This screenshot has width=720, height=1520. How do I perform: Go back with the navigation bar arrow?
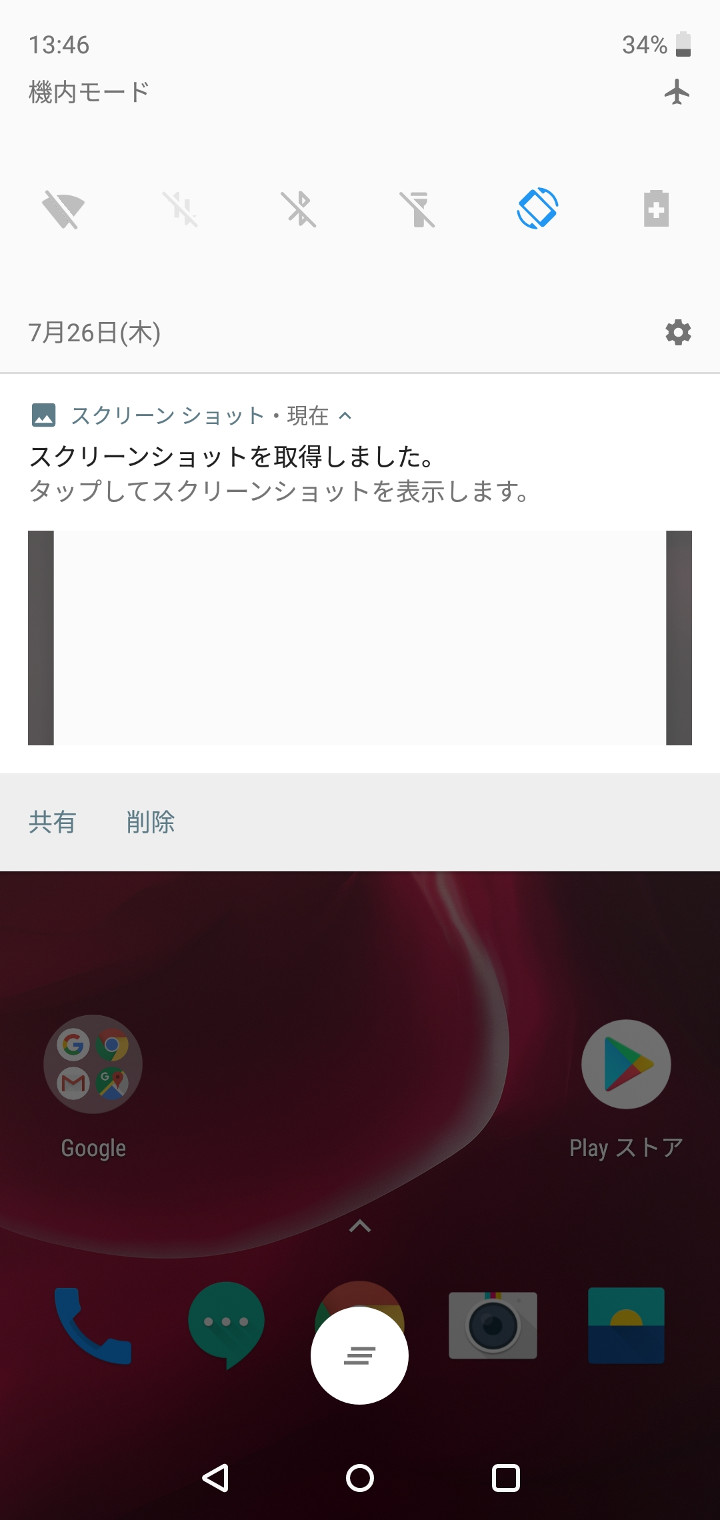pos(215,1477)
